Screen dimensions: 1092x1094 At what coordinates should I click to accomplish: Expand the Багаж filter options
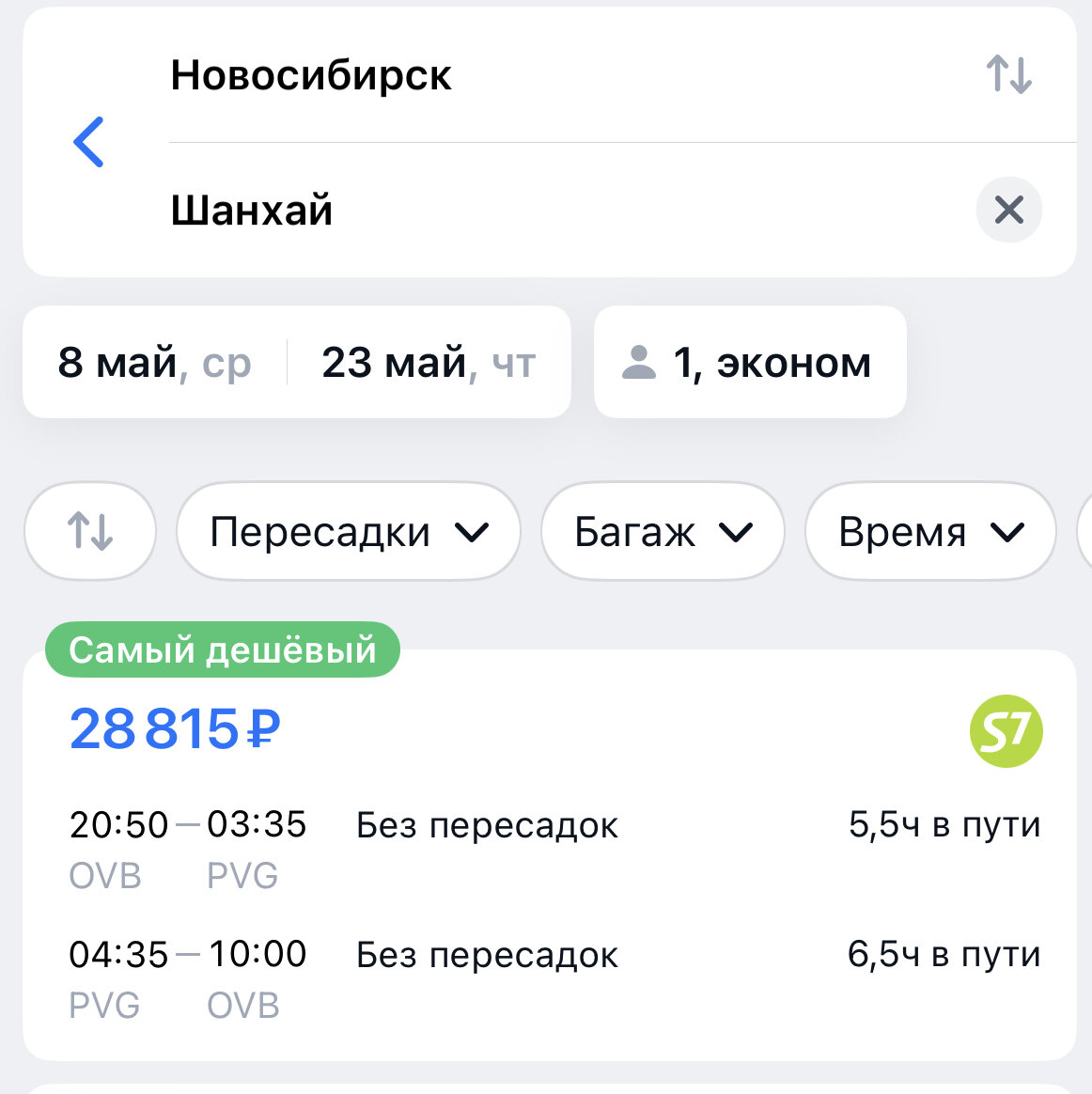[x=662, y=531]
